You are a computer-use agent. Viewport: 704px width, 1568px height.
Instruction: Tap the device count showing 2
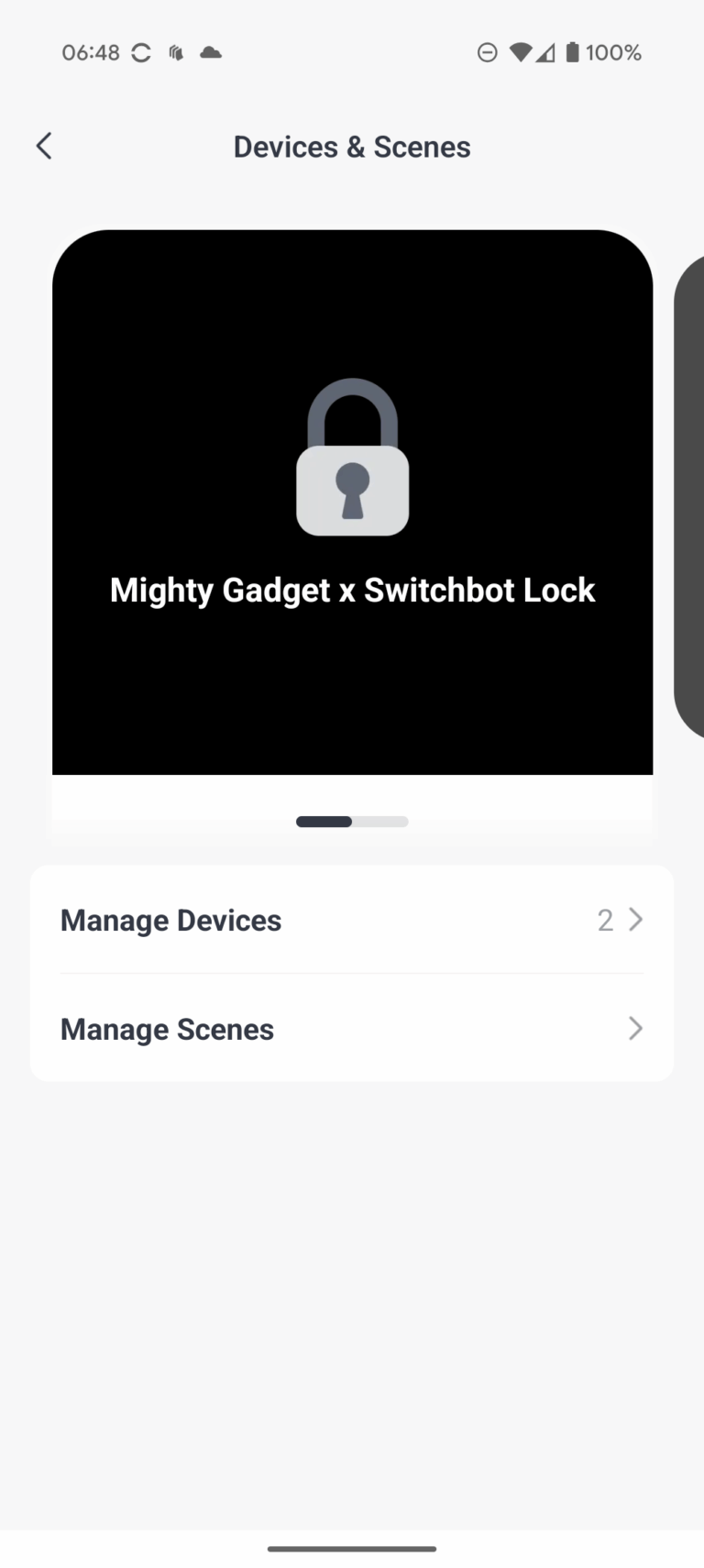click(605, 920)
